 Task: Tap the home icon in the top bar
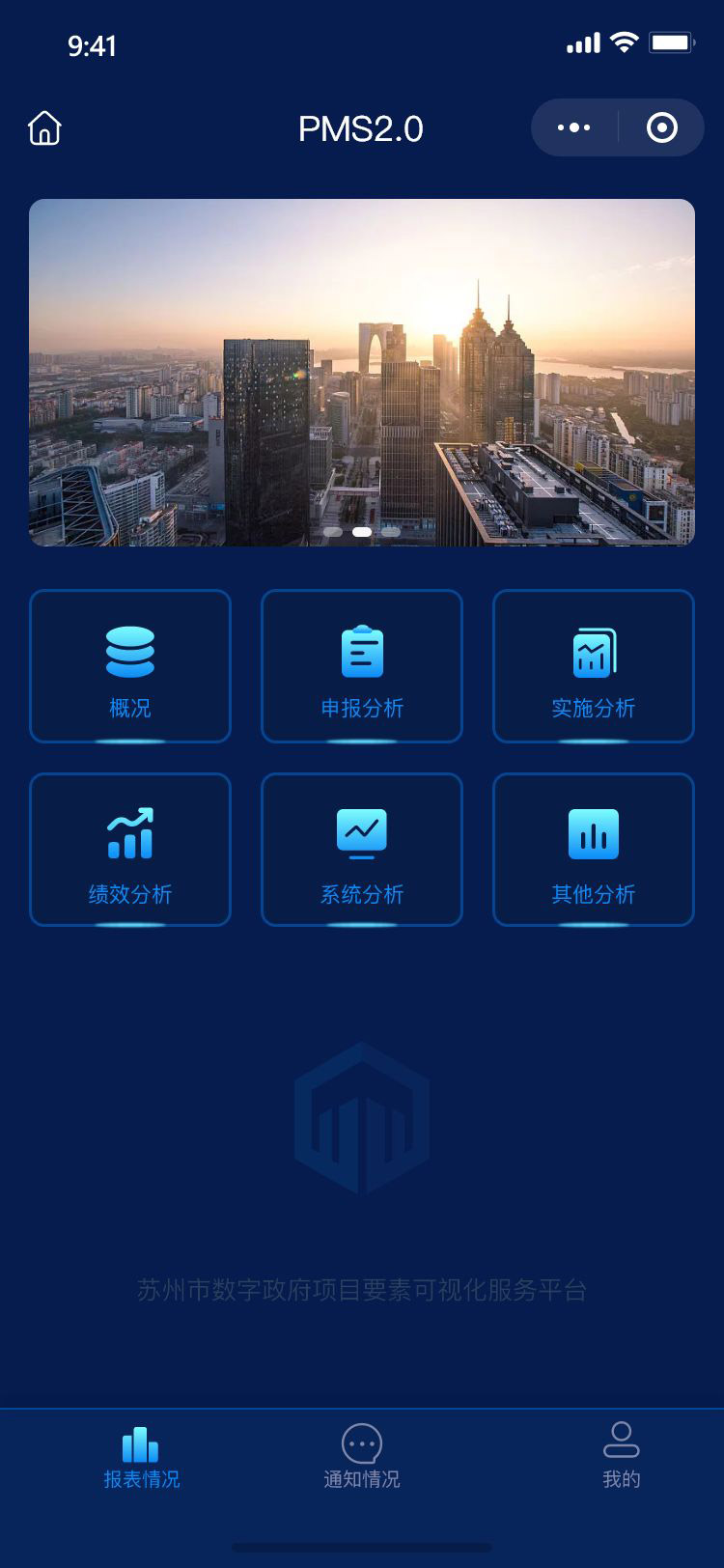click(44, 127)
